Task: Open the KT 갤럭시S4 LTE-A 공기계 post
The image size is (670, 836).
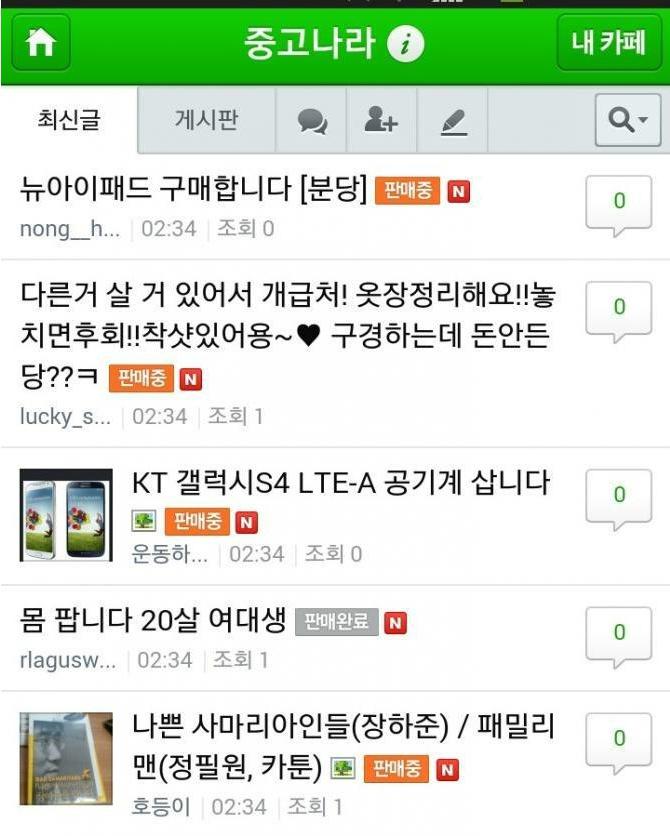Action: (340, 484)
